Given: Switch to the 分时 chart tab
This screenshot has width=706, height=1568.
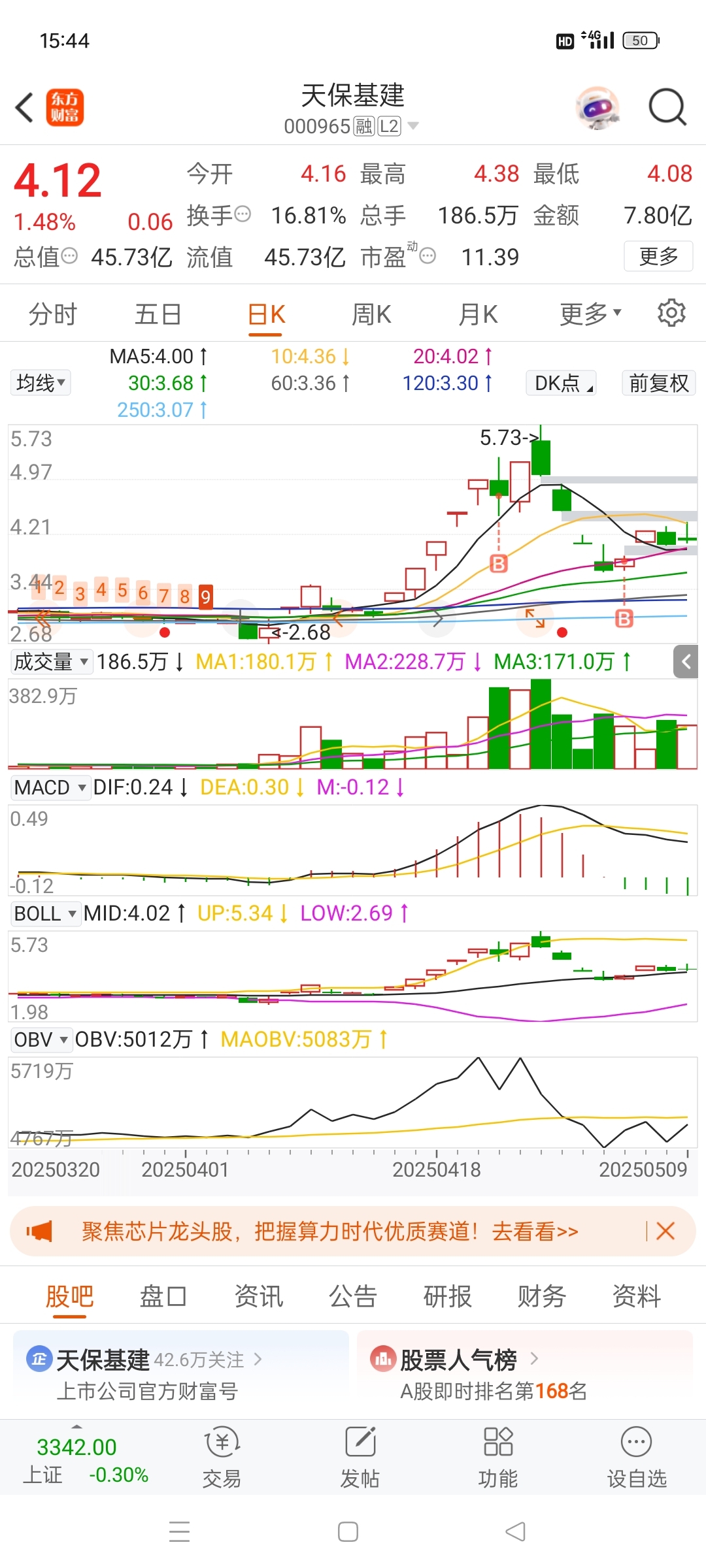Looking at the screenshot, I should pyautogui.click(x=53, y=315).
